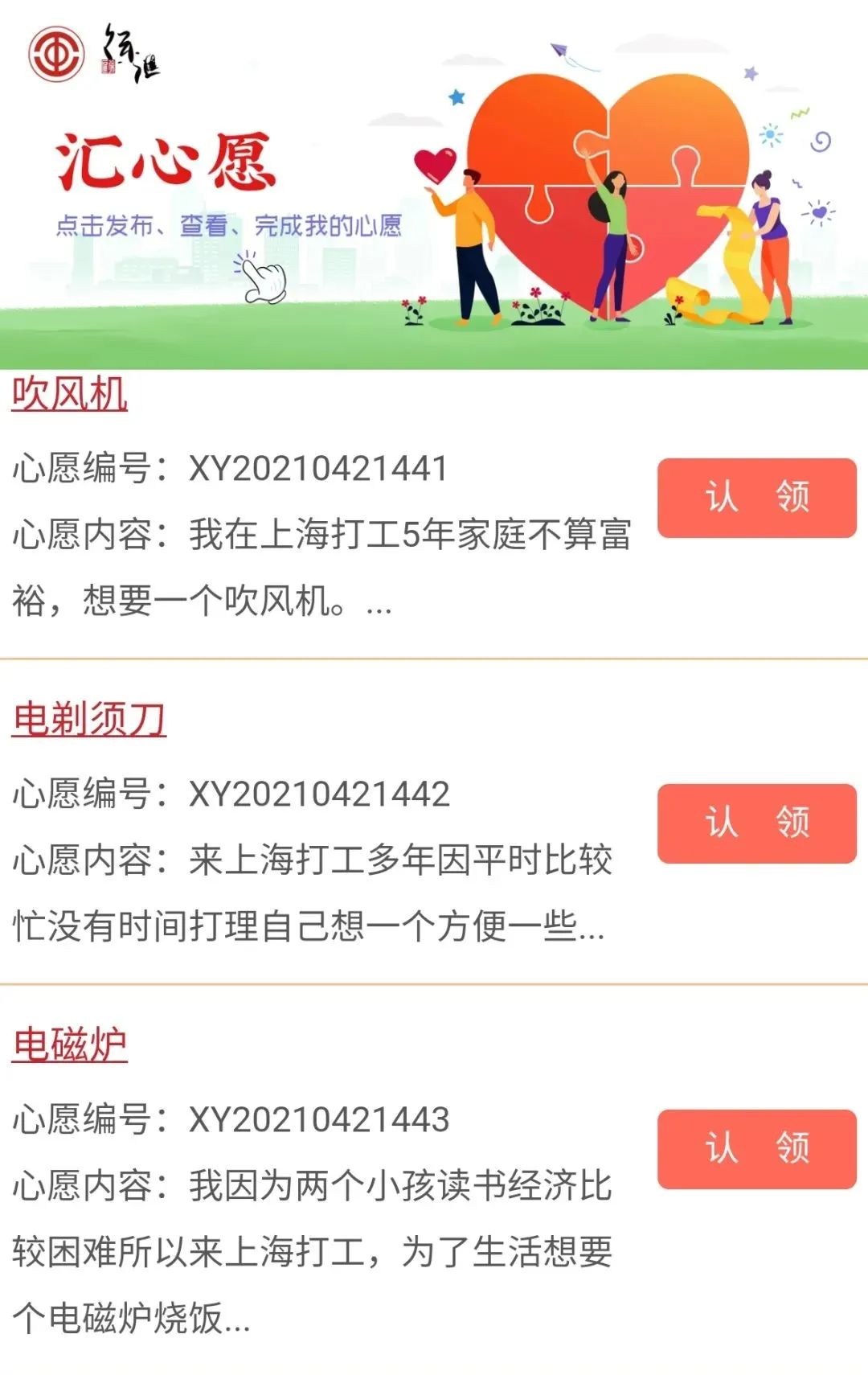Screen dimensions: 868x1375
Task: Open the 电剃须刀 wish title link
Action: tap(89, 719)
